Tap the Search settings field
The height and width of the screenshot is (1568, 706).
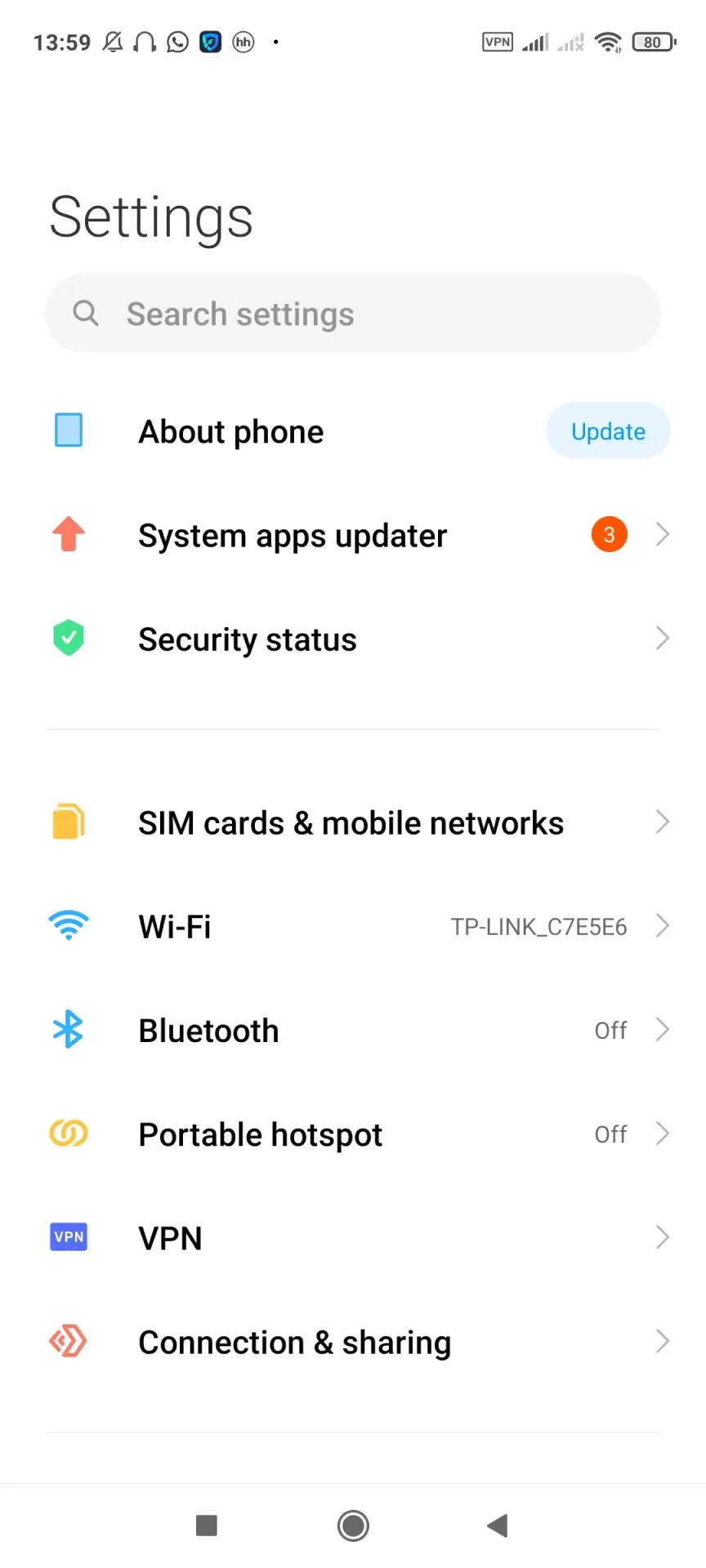click(351, 313)
